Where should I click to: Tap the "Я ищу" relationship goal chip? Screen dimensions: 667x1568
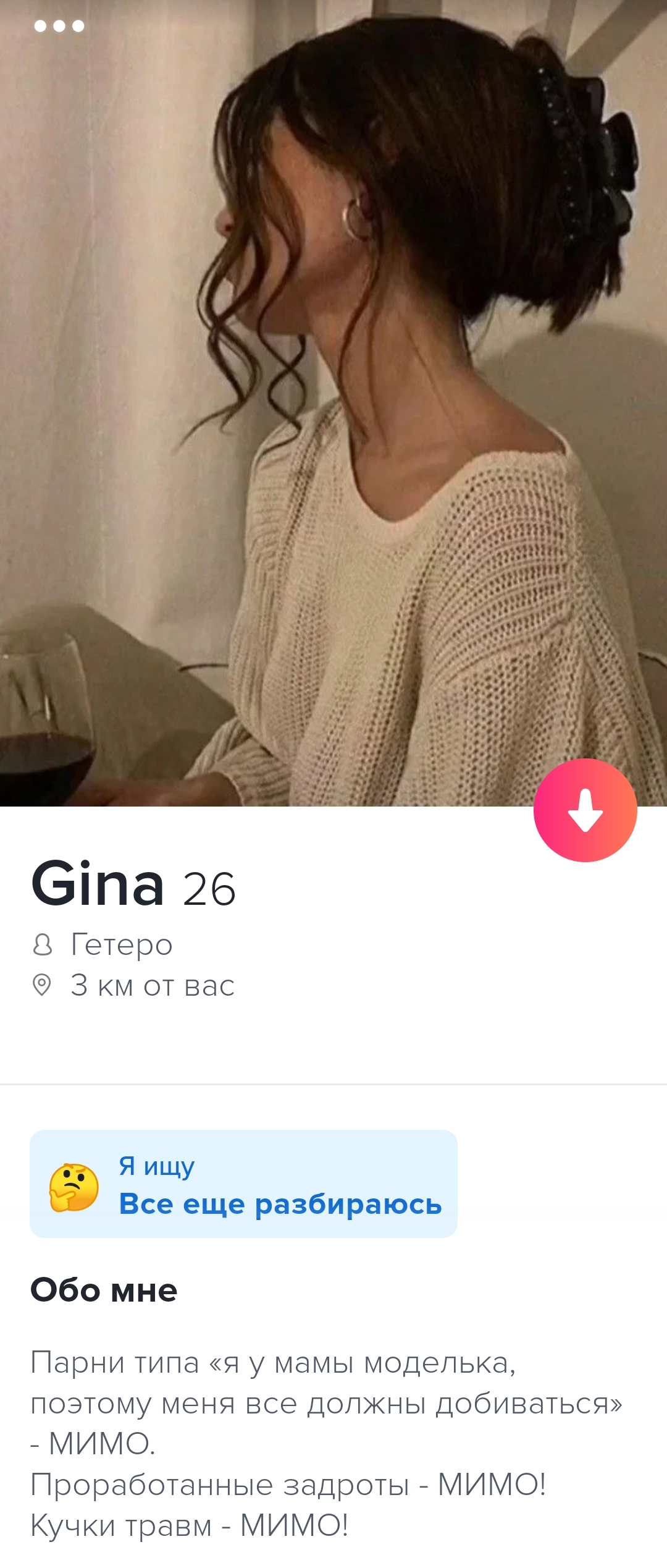point(243,1184)
